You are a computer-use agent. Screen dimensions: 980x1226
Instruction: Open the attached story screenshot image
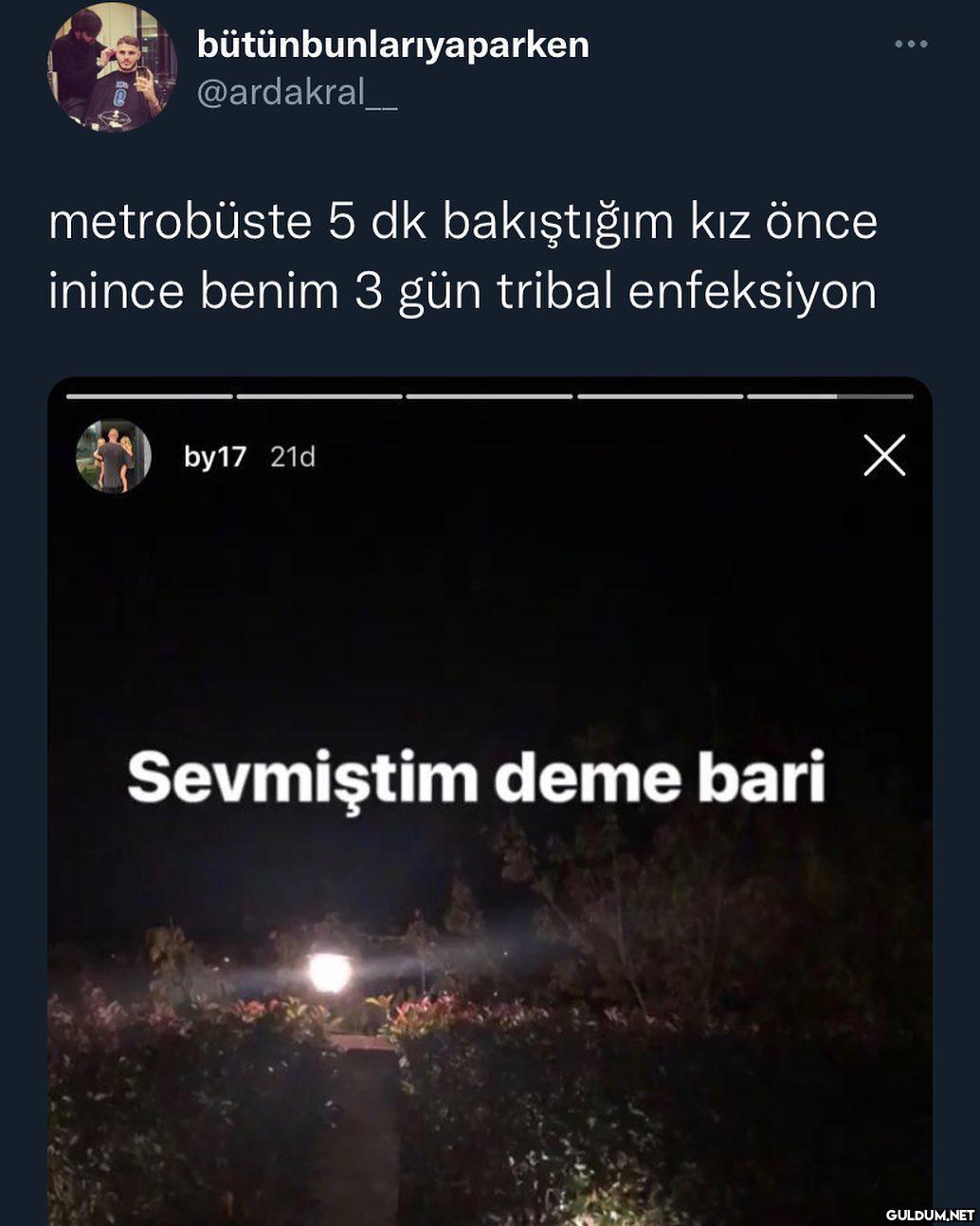(x=490, y=801)
